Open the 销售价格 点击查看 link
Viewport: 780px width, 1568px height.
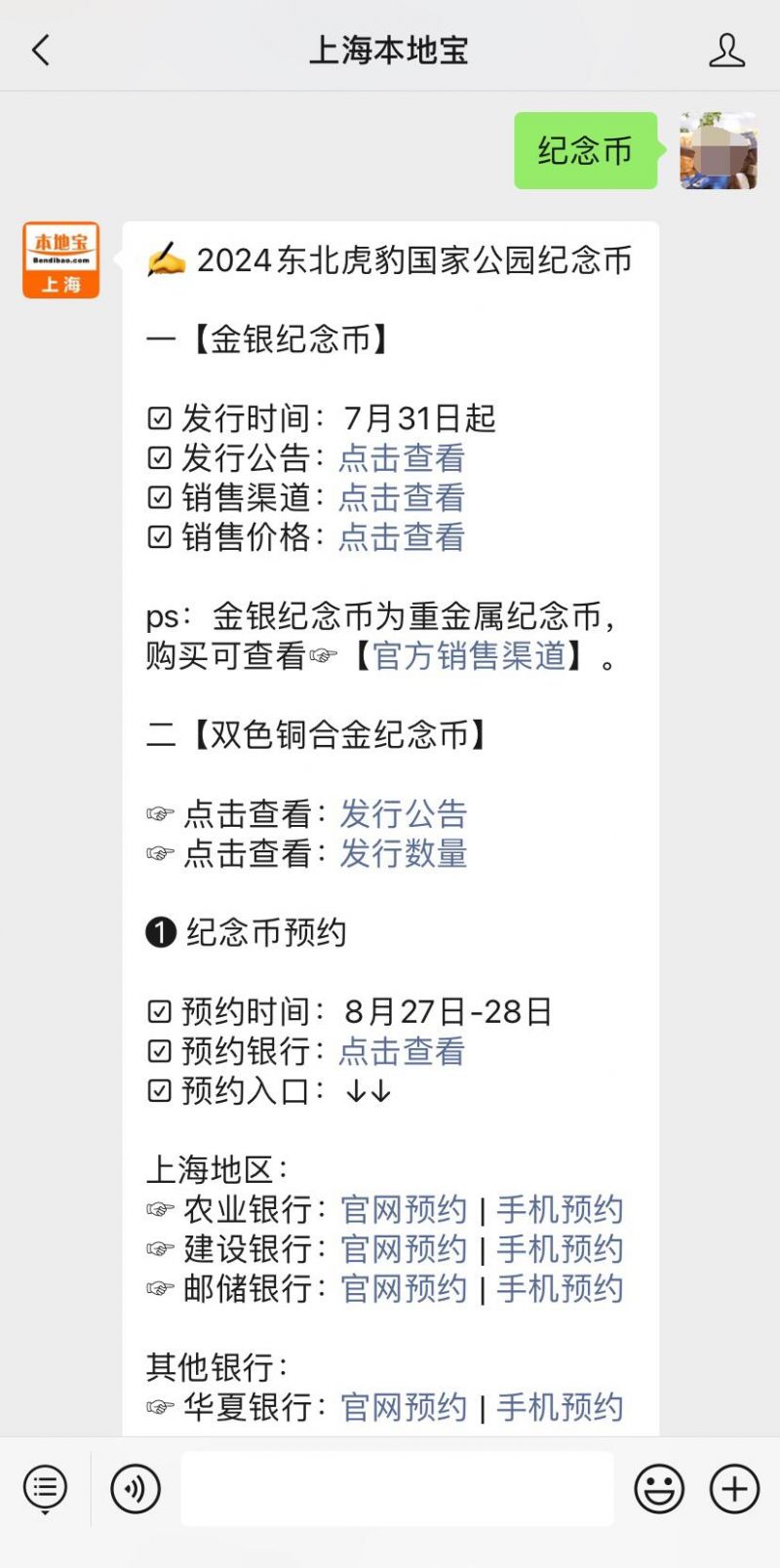click(x=402, y=537)
